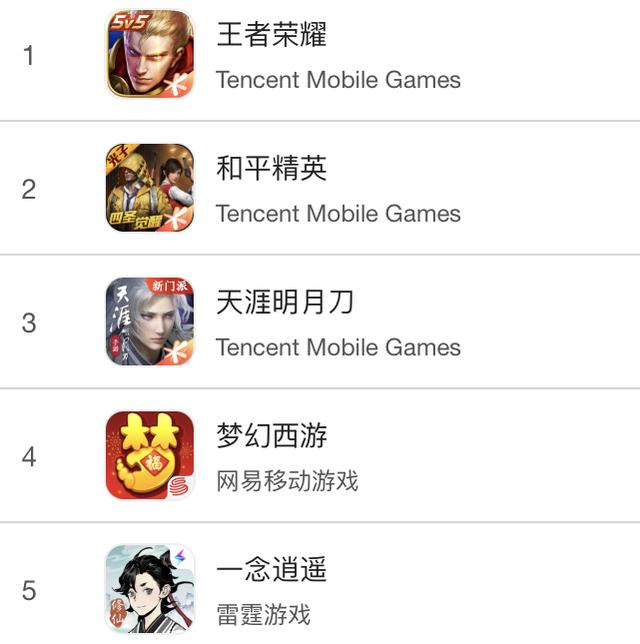Open 和平精英 ranked second
This screenshot has width=640, height=644.
click(x=272, y=169)
